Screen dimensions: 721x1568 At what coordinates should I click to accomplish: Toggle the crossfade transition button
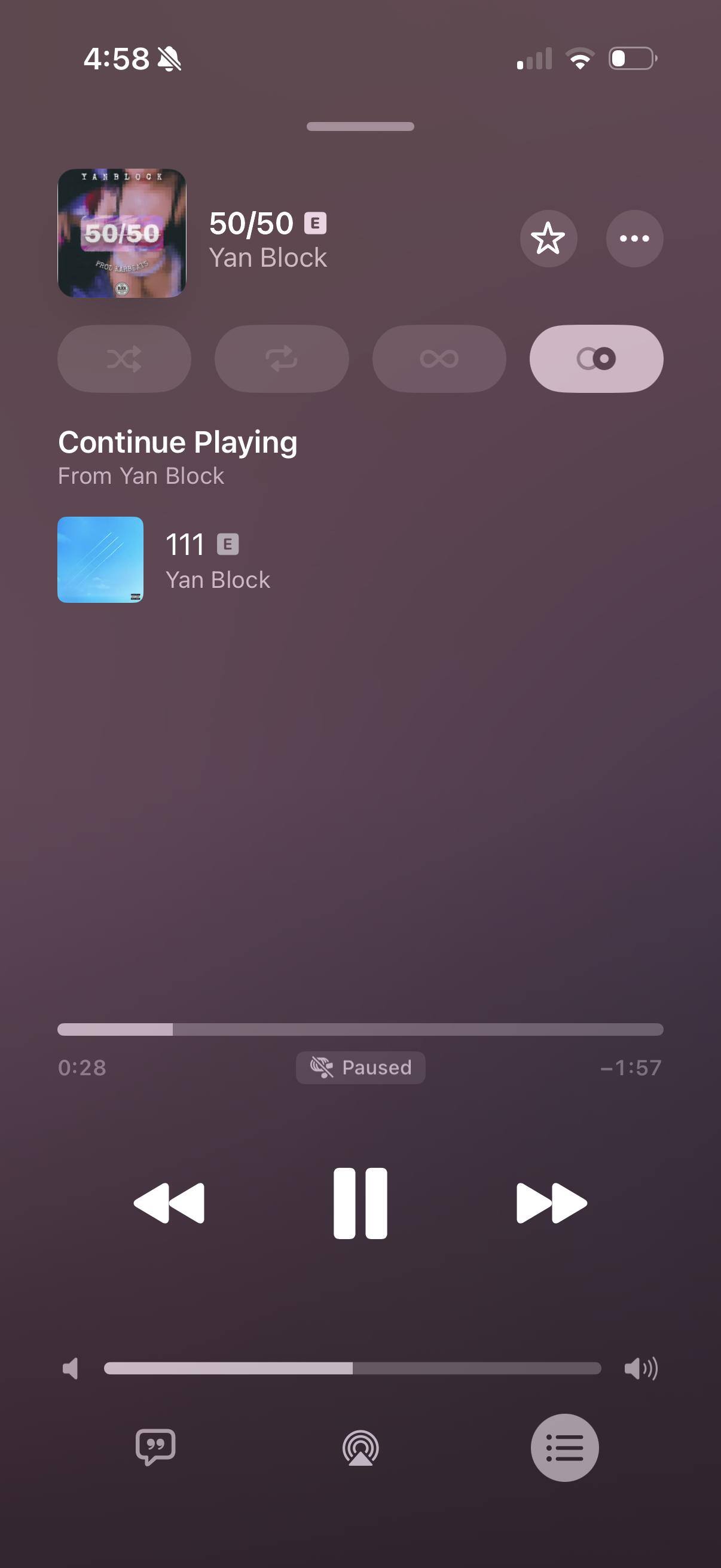[596, 359]
